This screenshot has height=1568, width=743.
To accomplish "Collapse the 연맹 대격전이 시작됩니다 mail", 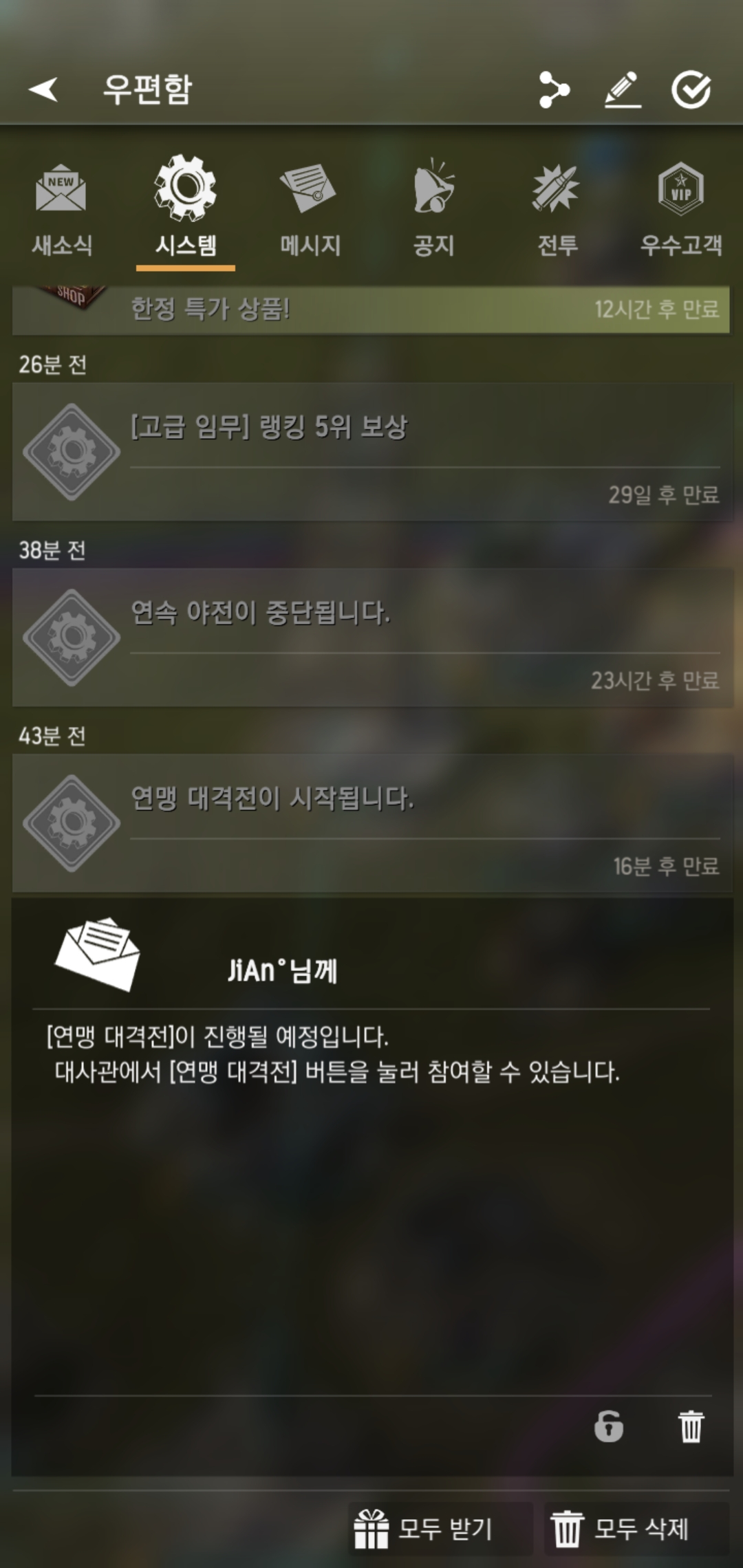I will [x=371, y=823].
